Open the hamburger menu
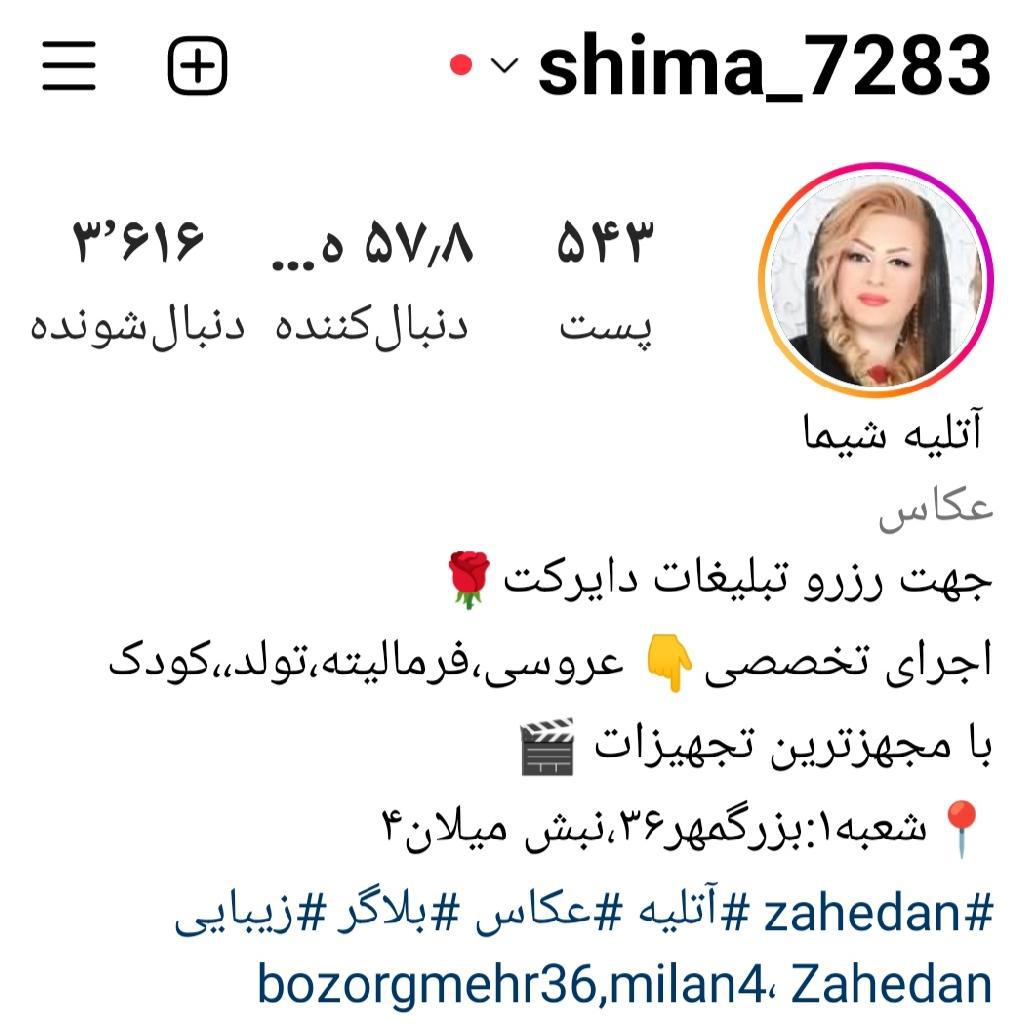 pyautogui.click(x=69, y=66)
